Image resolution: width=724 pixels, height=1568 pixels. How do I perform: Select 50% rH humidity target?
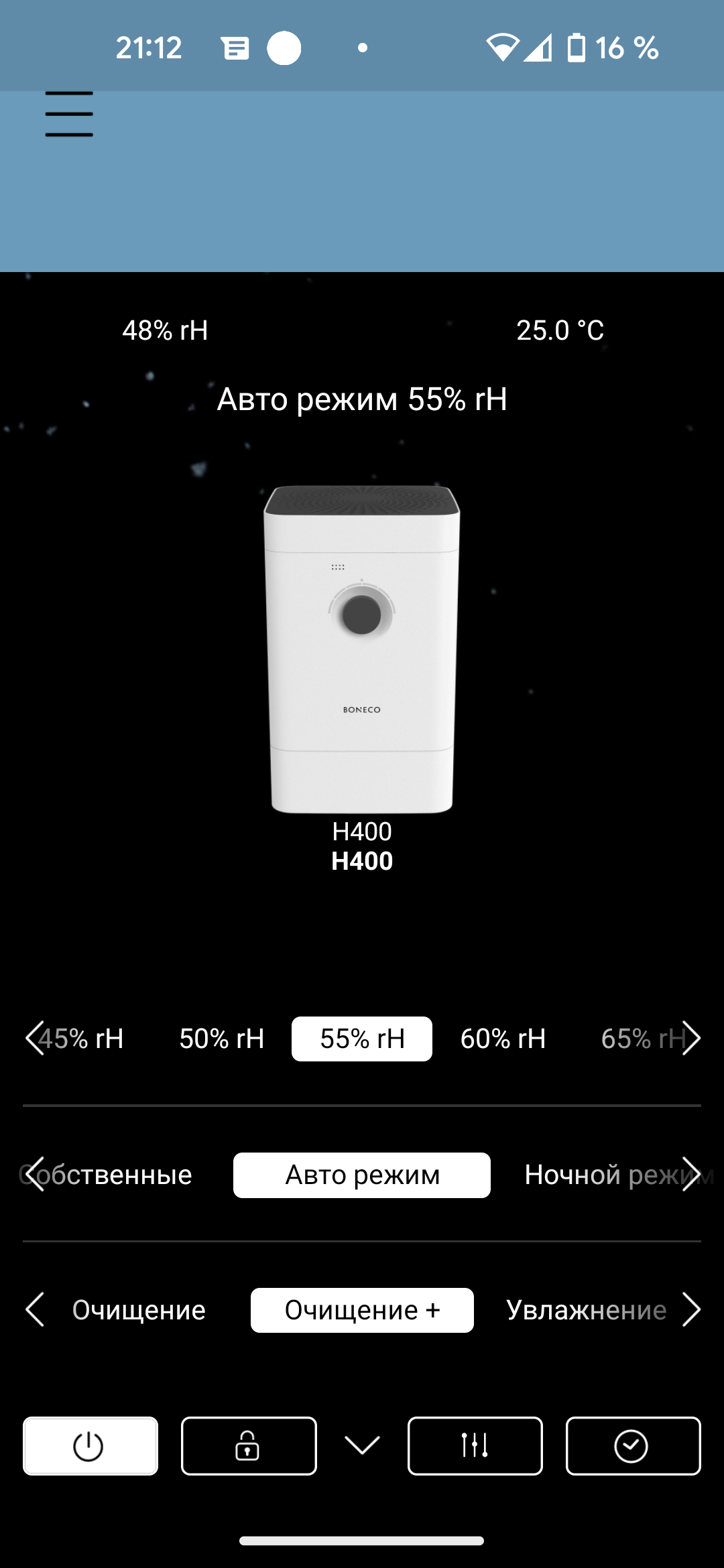tap(221, 1039)
